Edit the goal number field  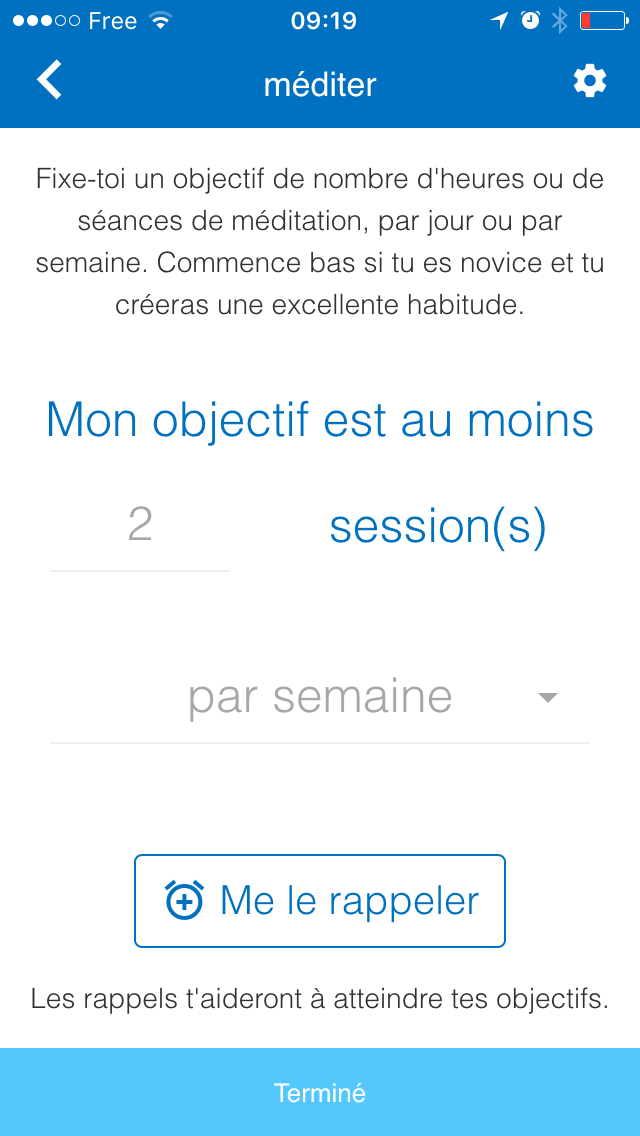(x=140, y=526)
